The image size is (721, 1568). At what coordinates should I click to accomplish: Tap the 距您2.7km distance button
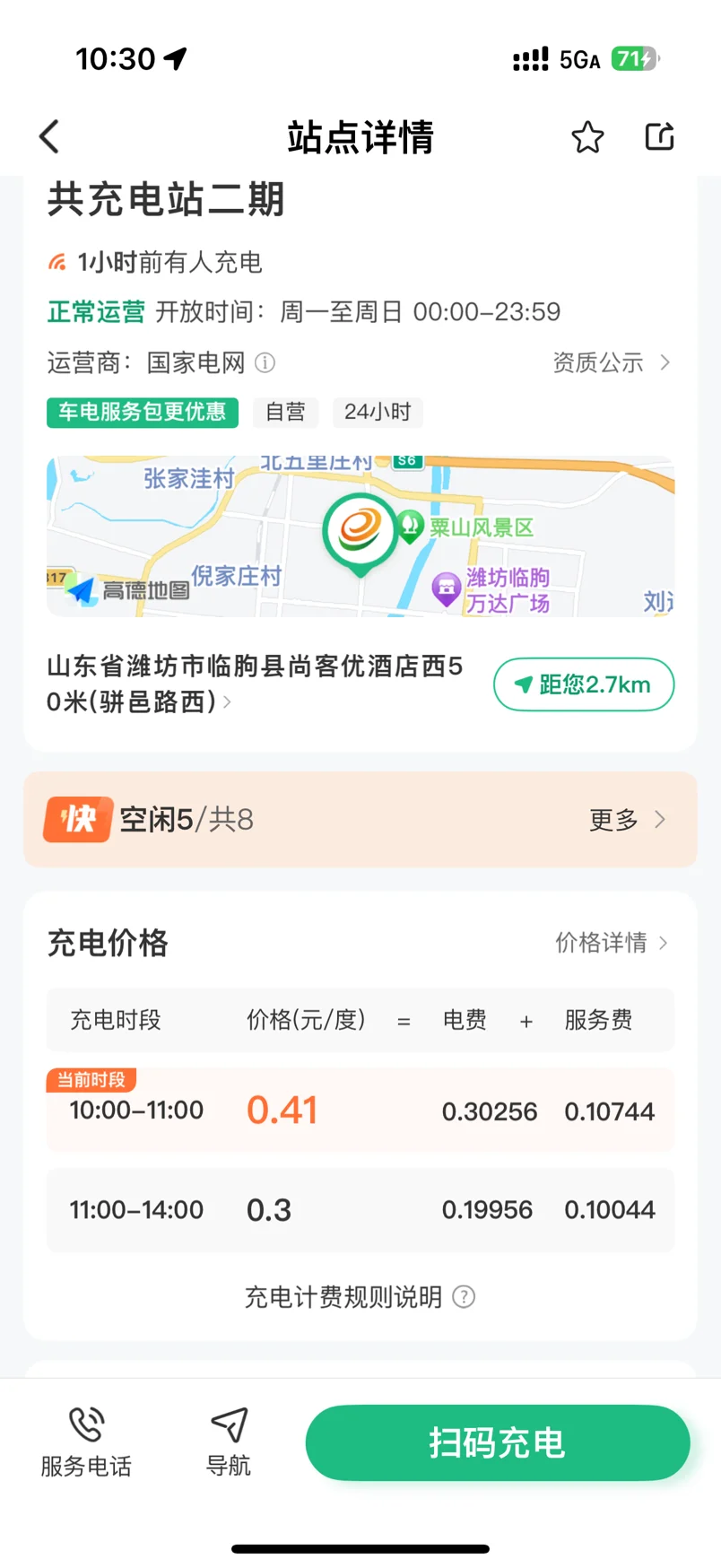tap(584, 684)
